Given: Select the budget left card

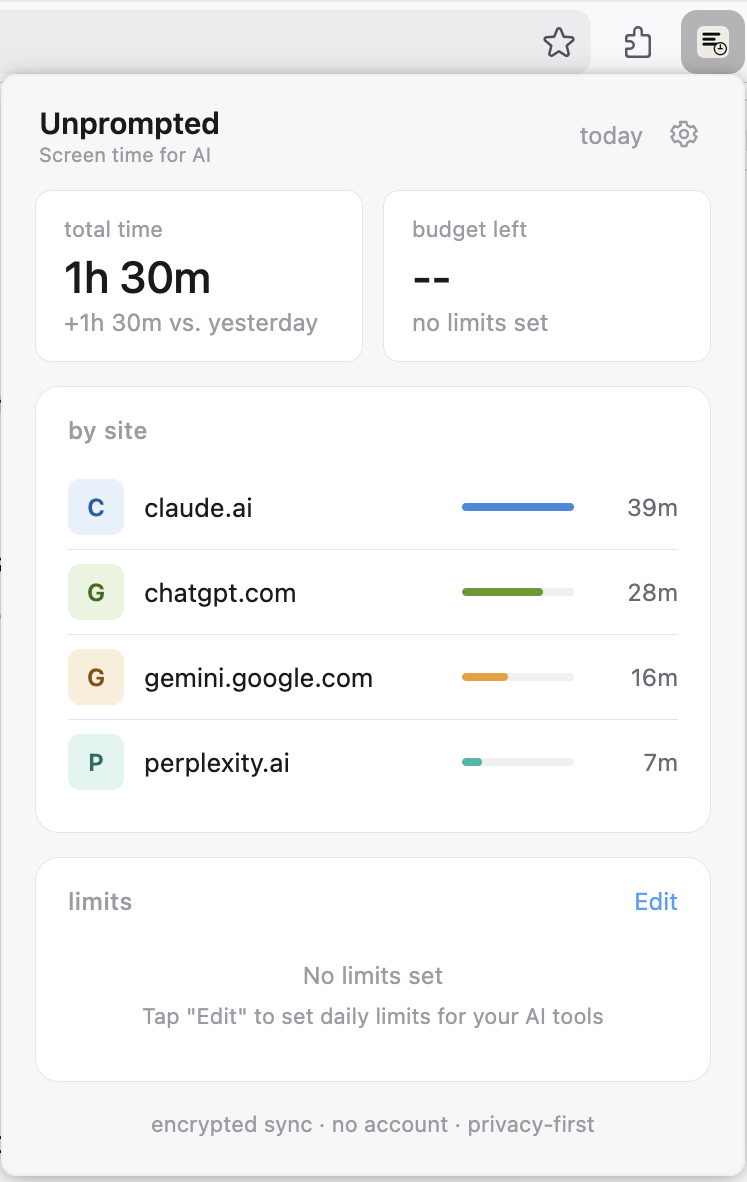Looking at the screenshot, I should pyautogui.click(x=546, y=275).
